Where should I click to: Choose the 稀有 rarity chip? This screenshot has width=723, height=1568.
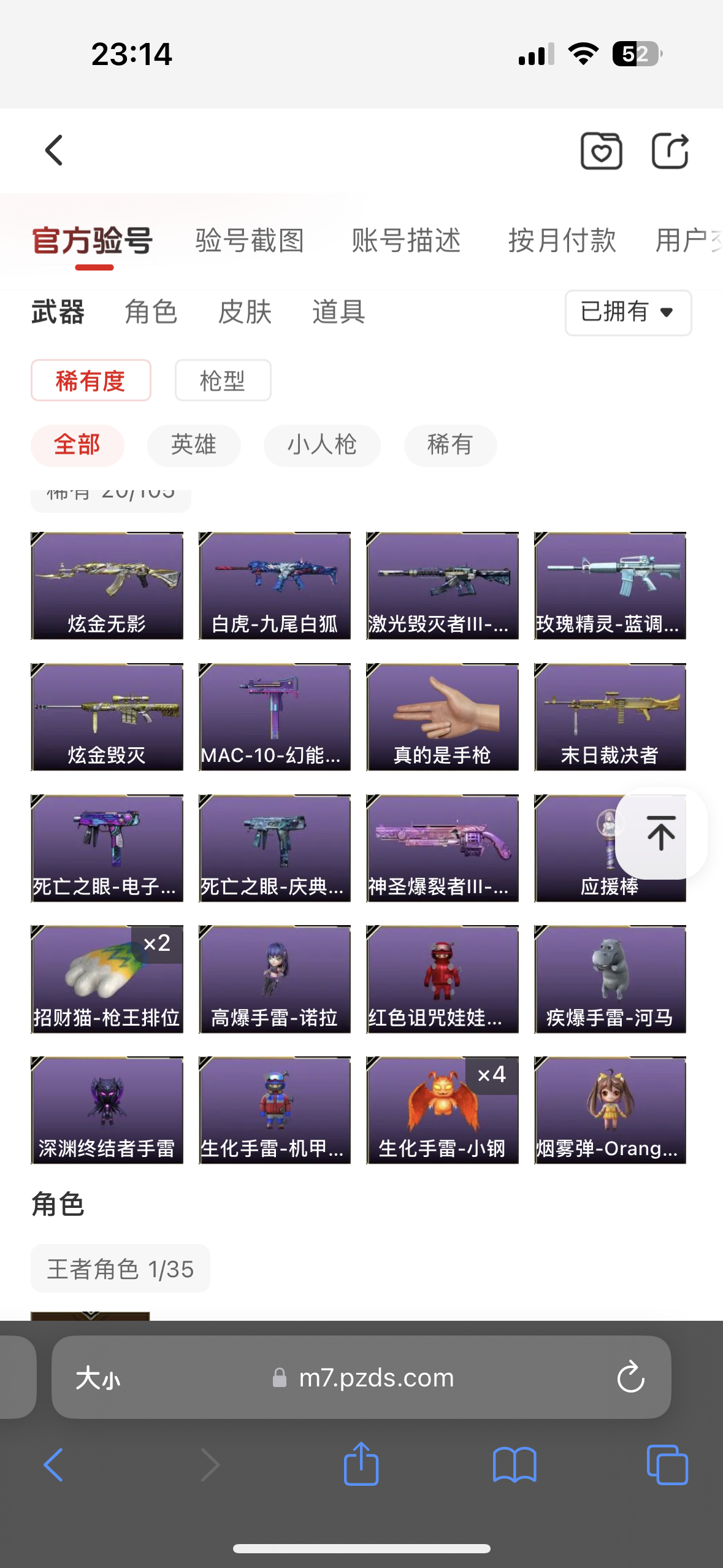450,445
